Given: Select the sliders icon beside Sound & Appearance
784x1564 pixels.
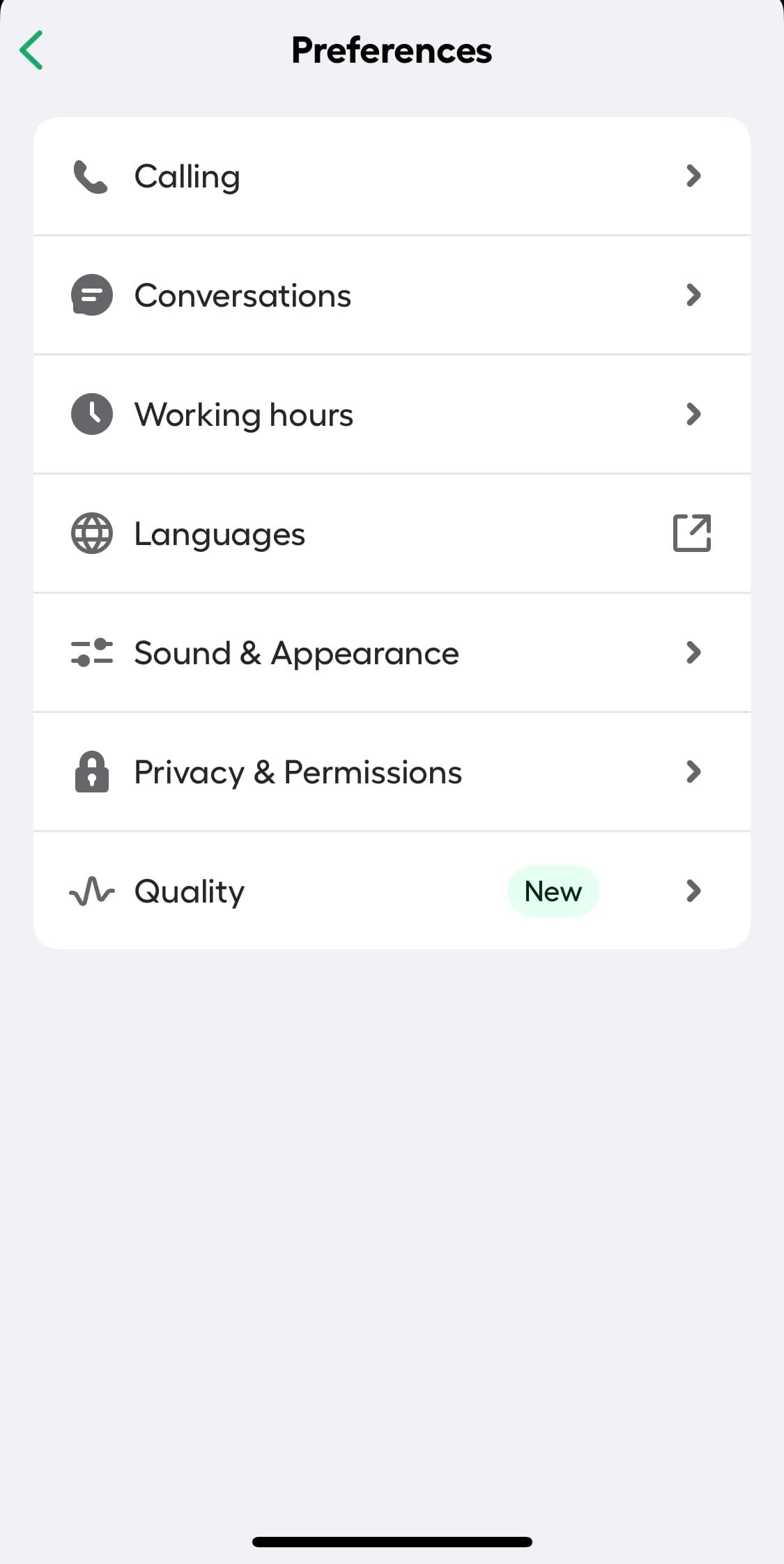Looking at the screenshot, I should pyautogui.click(x=91, y=652).
